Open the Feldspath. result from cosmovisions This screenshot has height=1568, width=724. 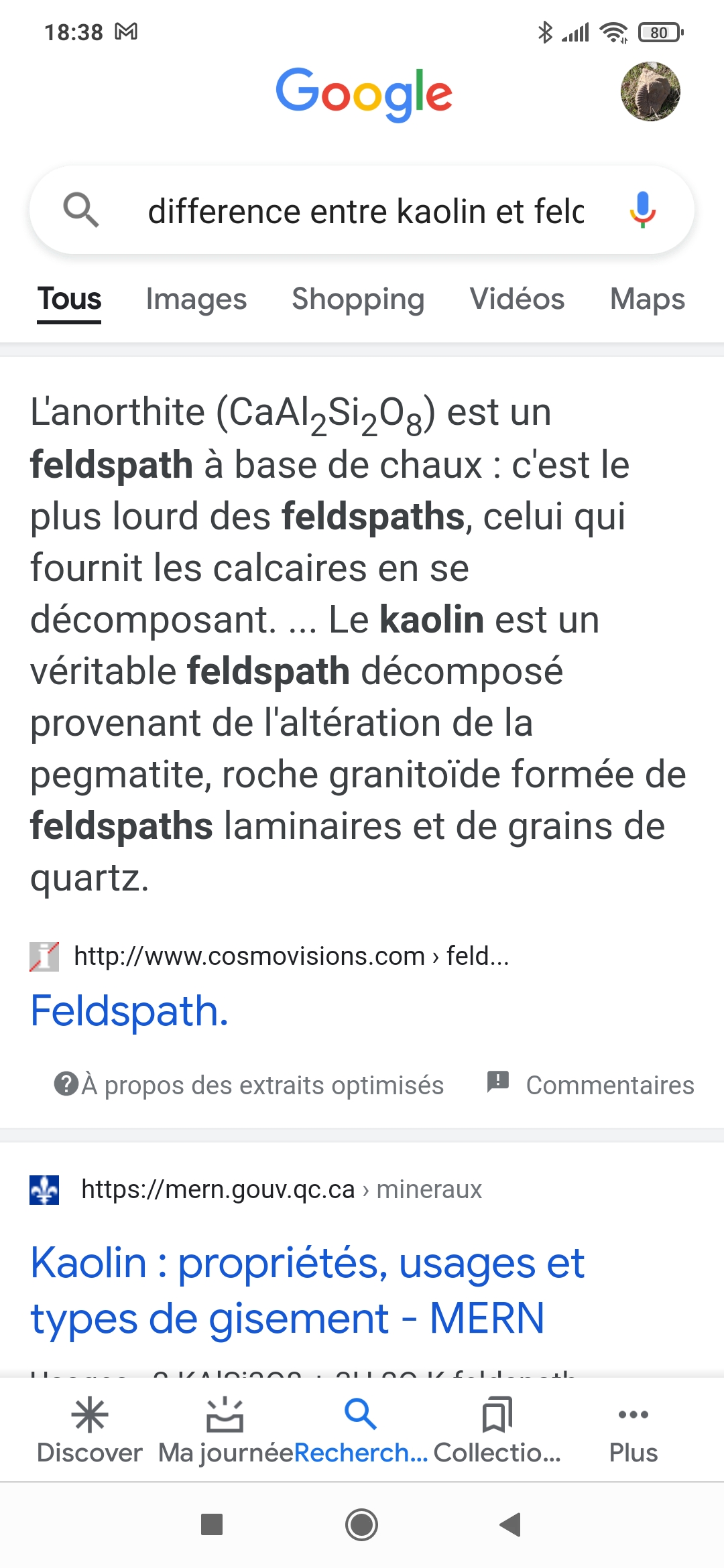129,1010
